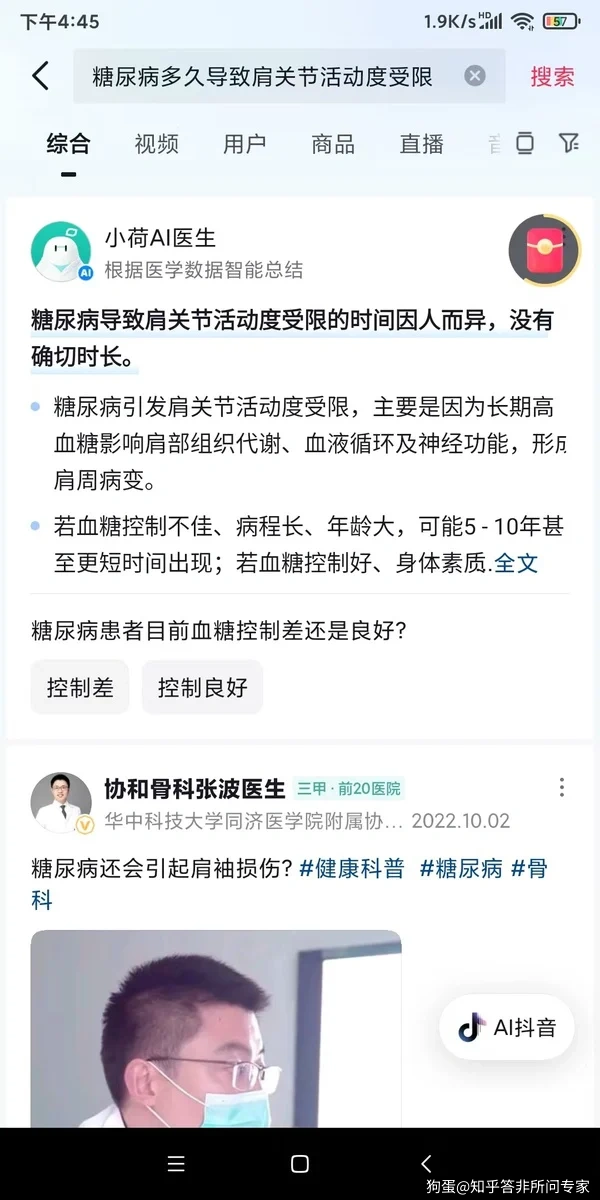Choose the 控制良好 chip
The height and width of the screenshot is (1200, 600).
point(202,688)
